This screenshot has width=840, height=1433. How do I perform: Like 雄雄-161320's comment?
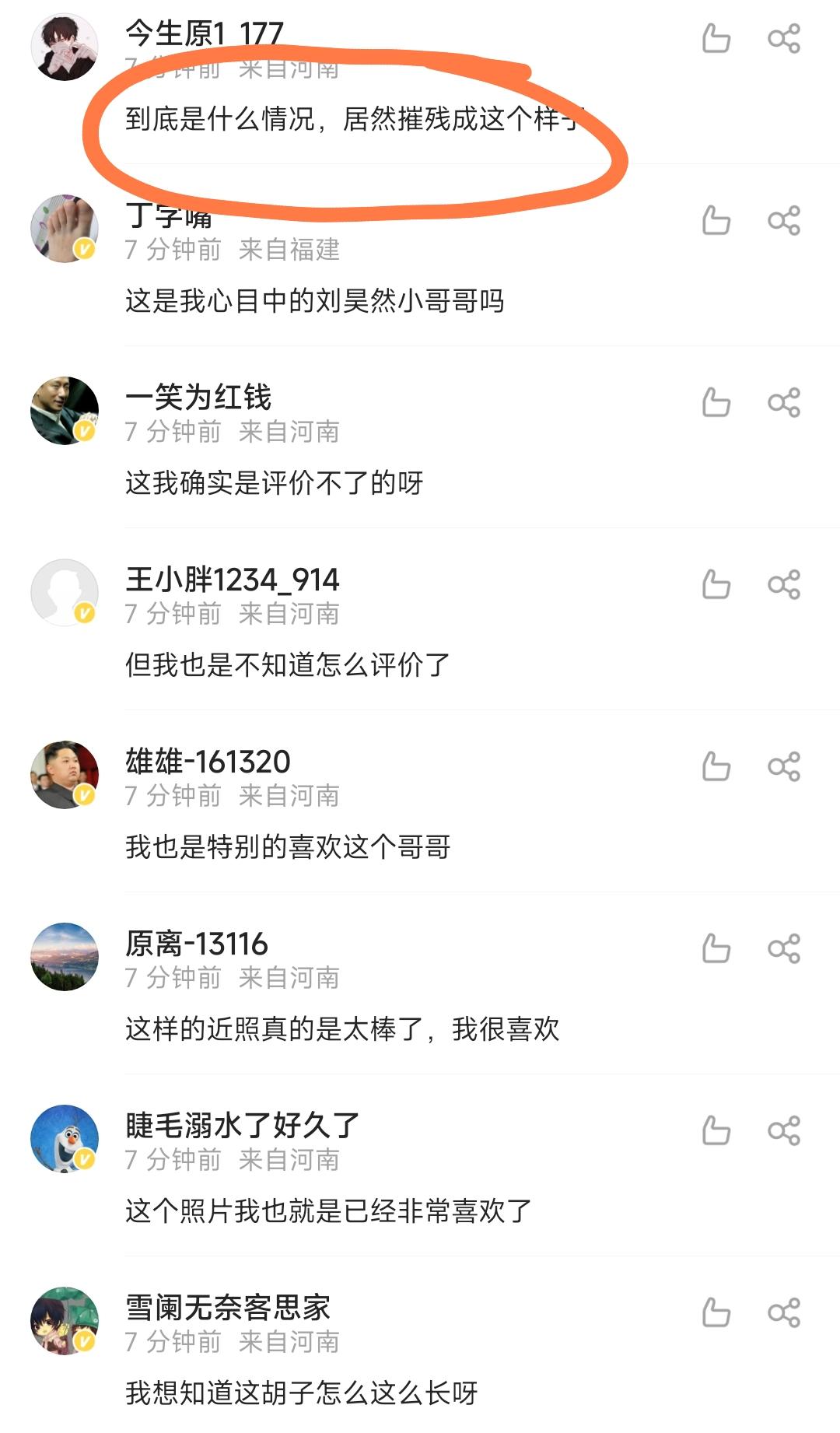[x=716, y=766]
